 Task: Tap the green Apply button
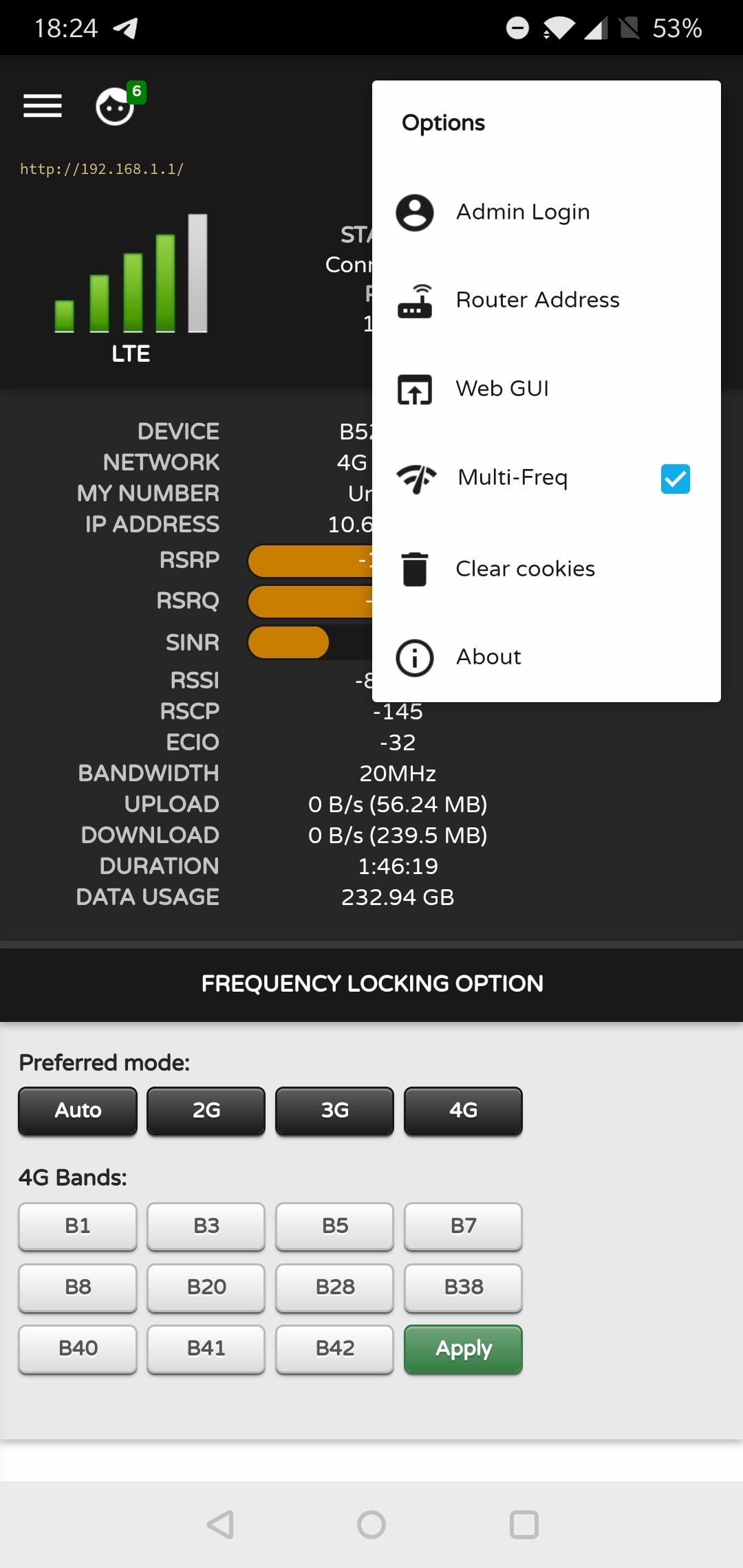pyautogui.click(x=464, y=1349)
